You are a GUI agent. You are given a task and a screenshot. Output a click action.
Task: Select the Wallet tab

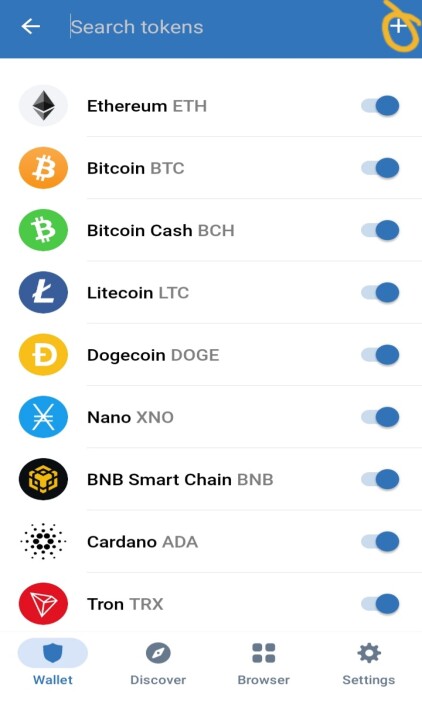point(52,662)
